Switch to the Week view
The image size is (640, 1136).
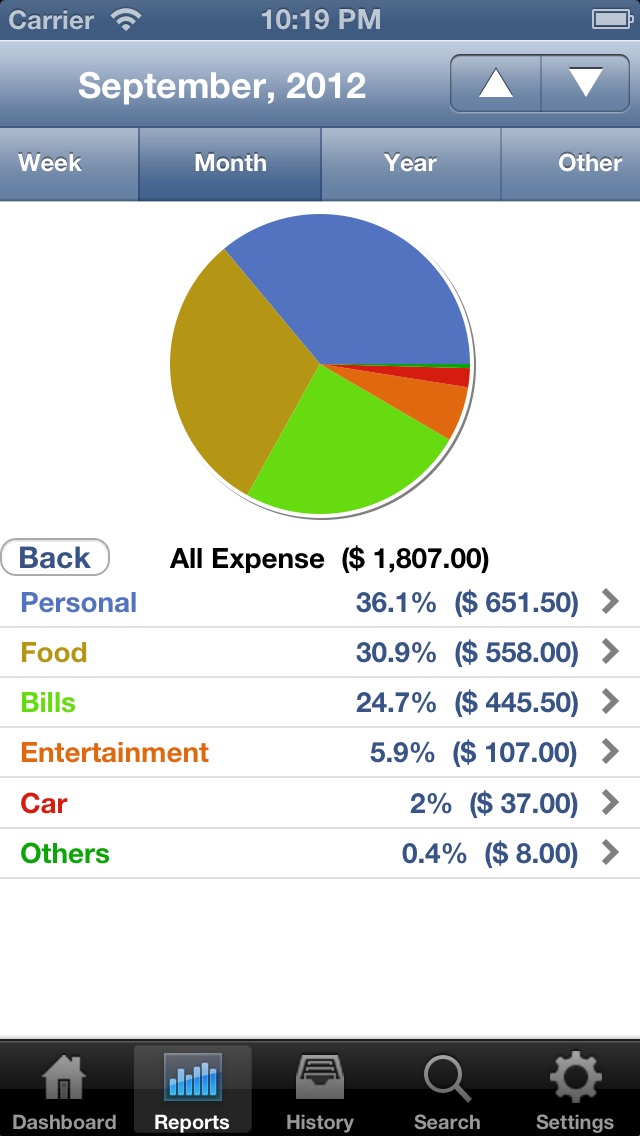69,164
